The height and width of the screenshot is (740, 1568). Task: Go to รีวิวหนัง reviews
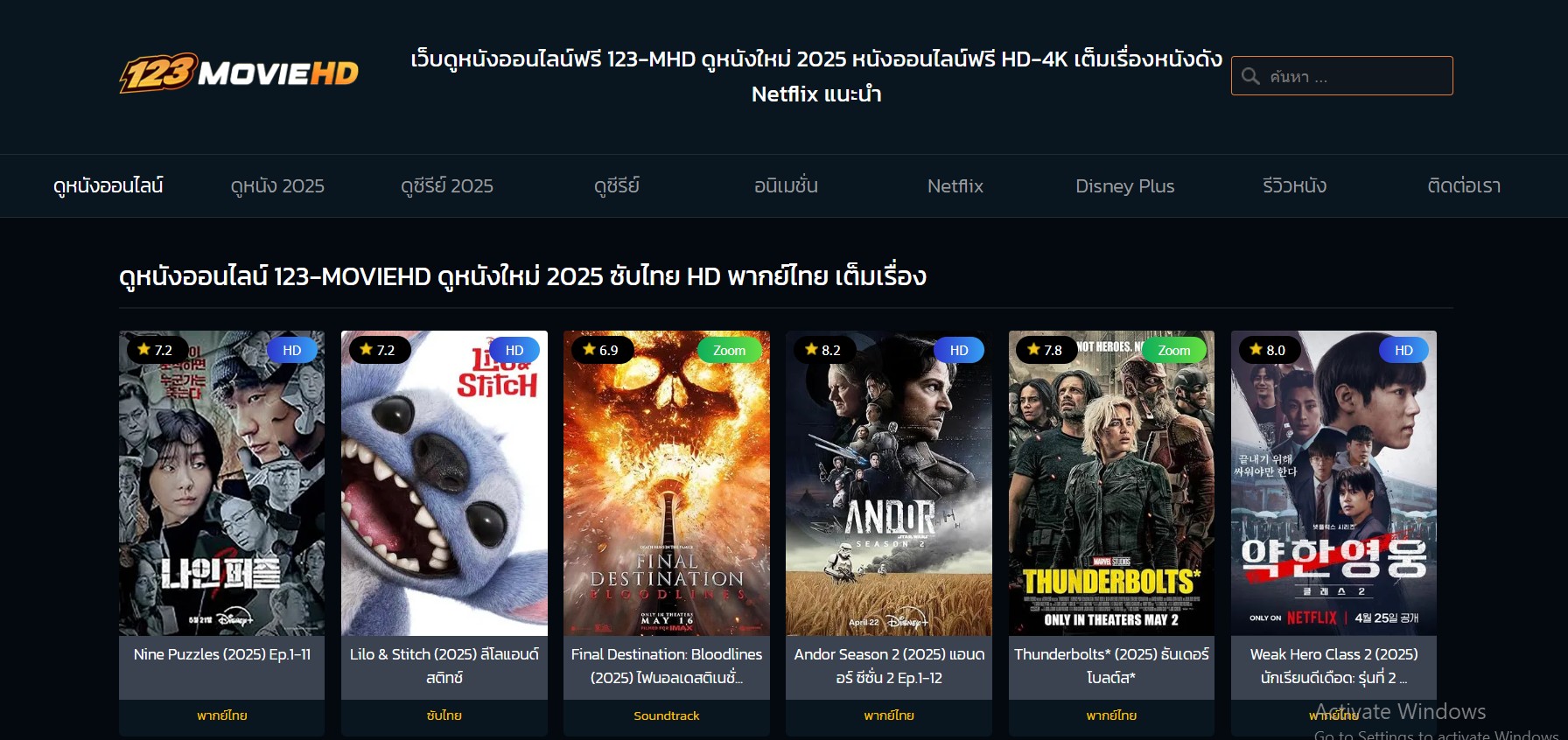click(1294, 185)
